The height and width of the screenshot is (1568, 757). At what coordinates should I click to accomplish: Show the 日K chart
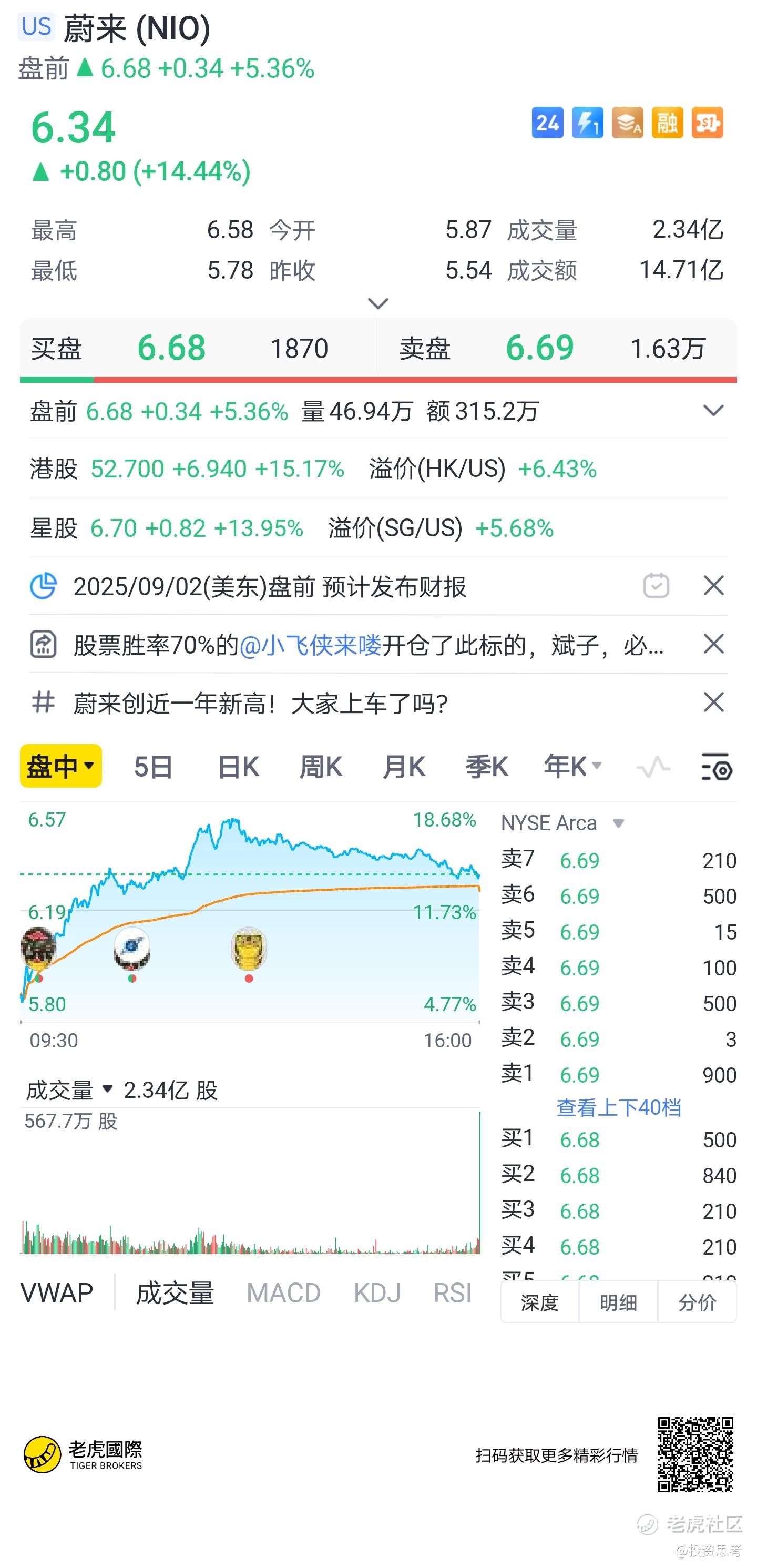coord(239,766)
